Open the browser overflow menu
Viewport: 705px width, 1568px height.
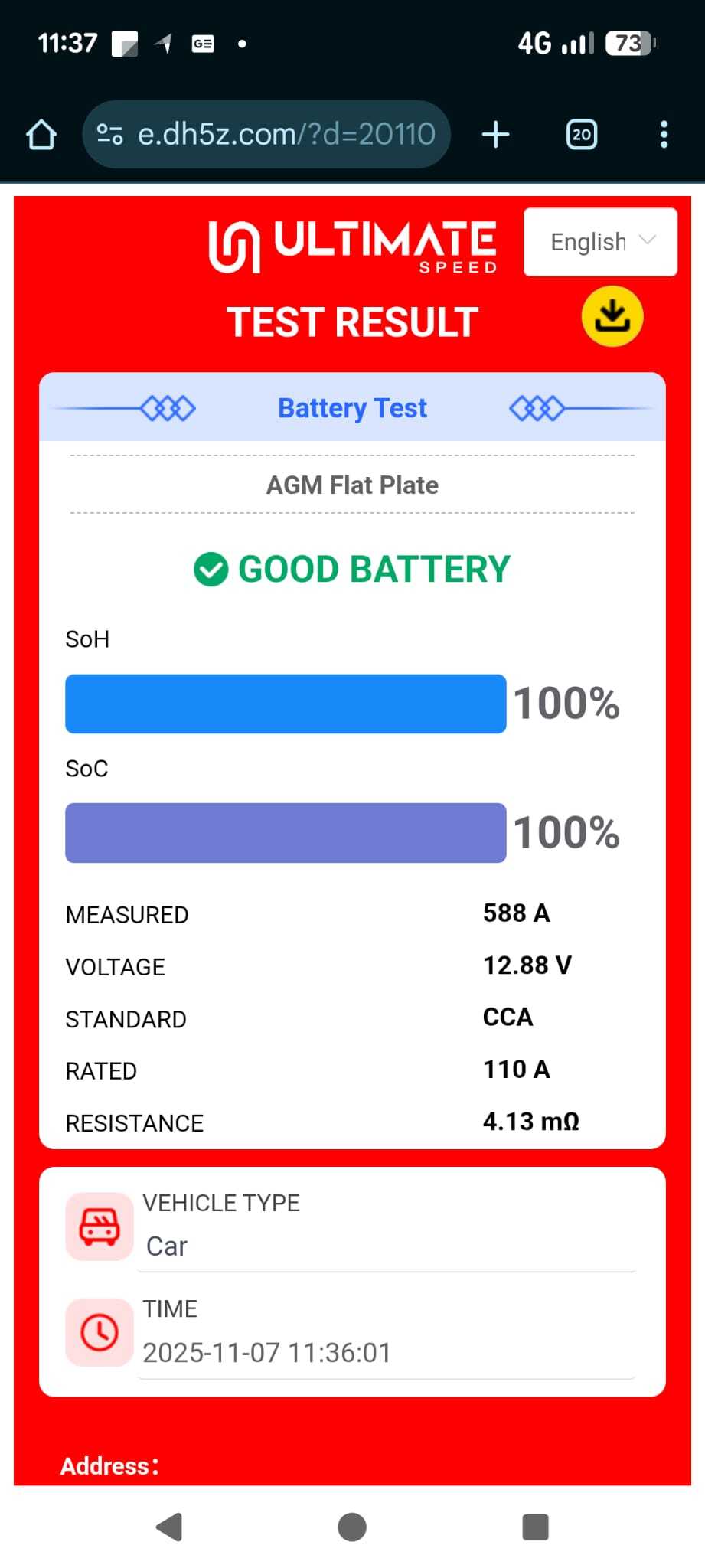[664, 135]
